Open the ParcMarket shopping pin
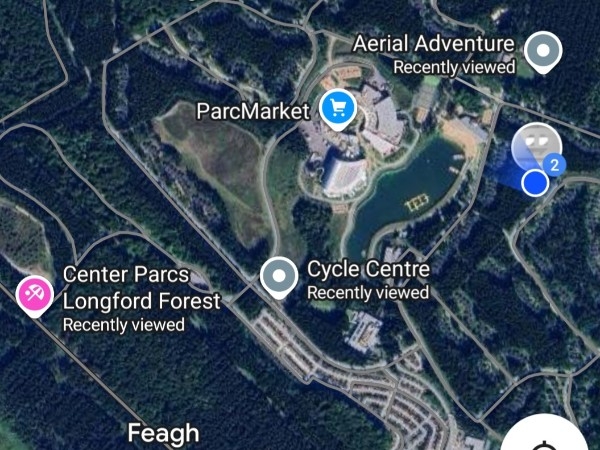This screenshot has height=450, width=600. (x=337, y=107)
